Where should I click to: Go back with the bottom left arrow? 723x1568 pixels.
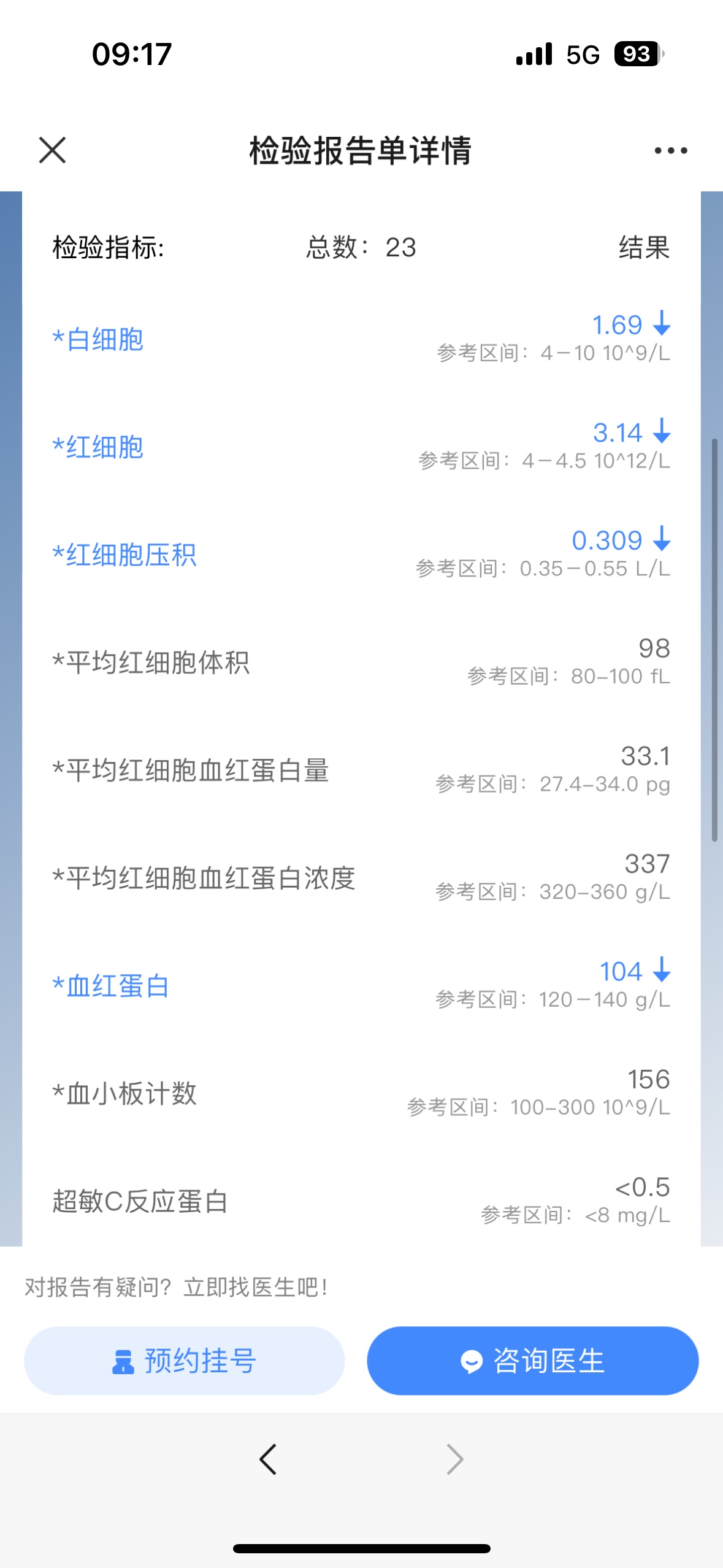pyautogui.click(x=268, y=1459)
